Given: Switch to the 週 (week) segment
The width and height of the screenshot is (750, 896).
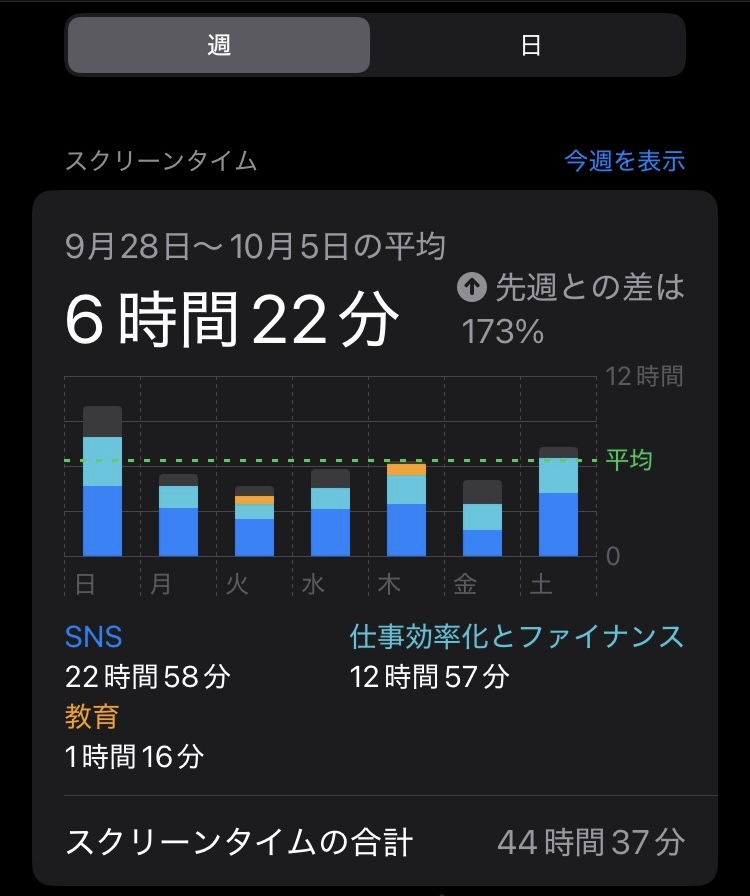Looking at the screenshot, I should [219, 46].
